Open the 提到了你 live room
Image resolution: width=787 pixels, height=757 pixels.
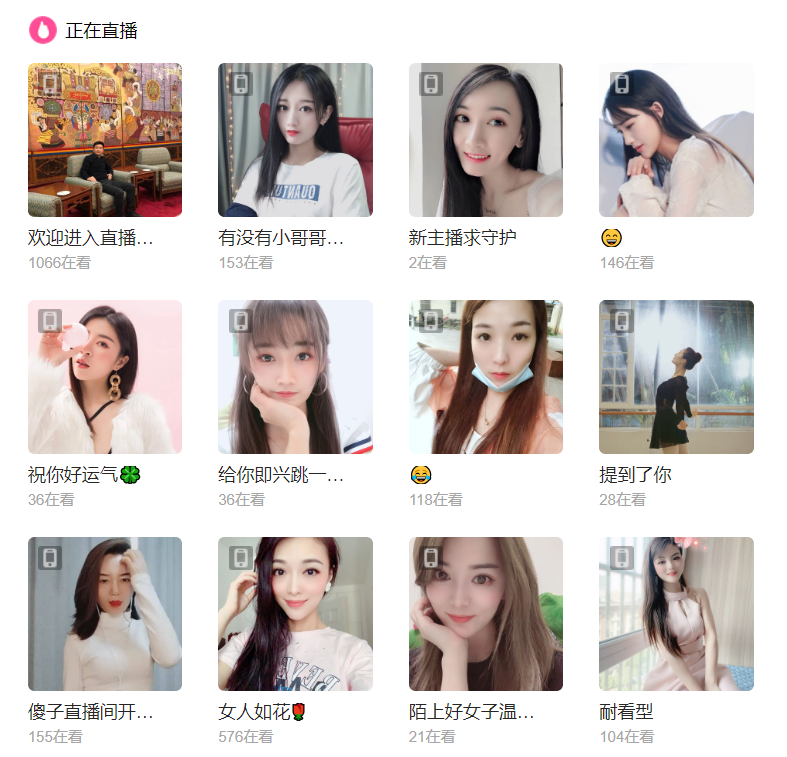point(676,377)
